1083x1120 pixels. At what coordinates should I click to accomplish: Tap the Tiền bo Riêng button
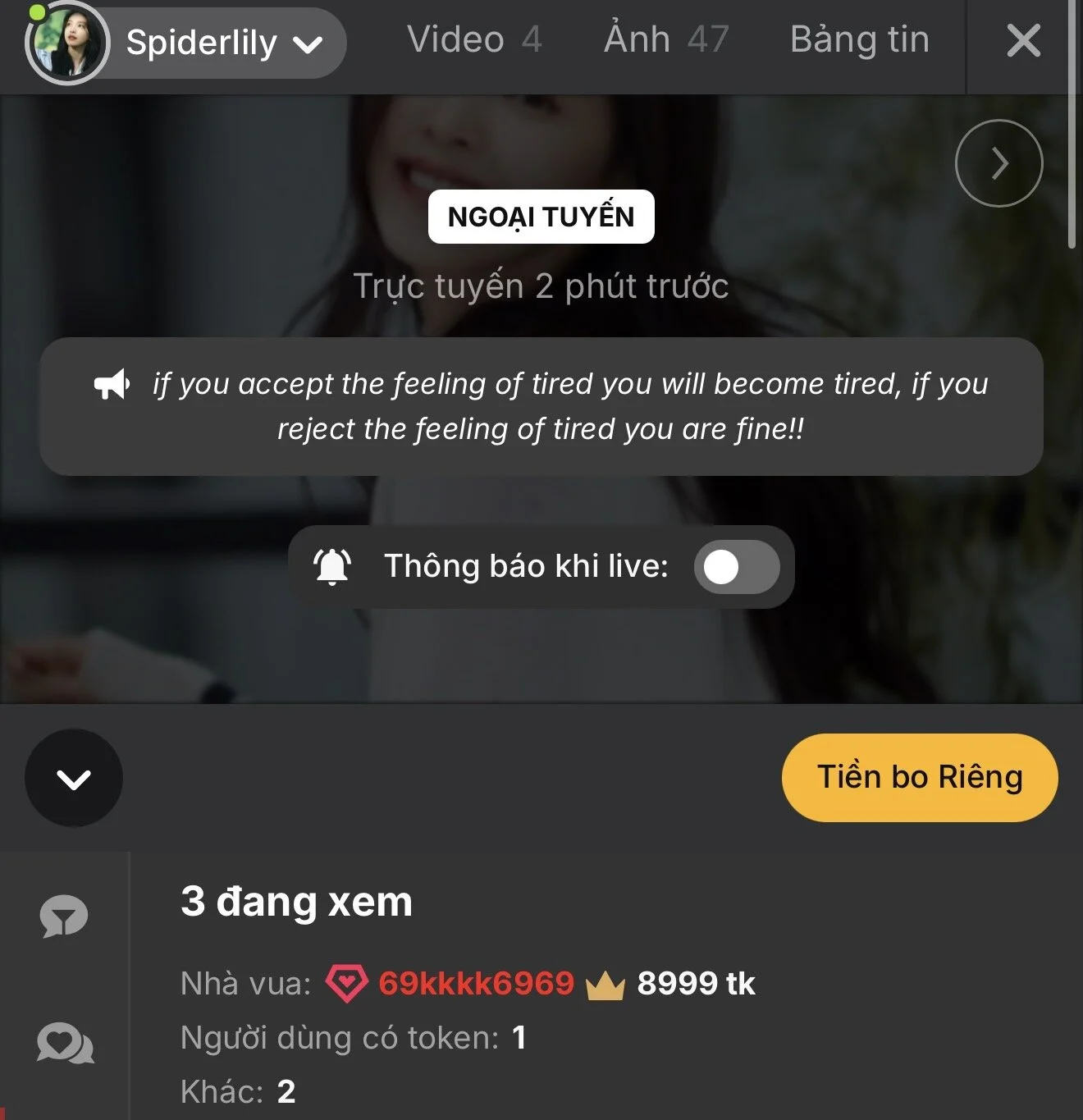919,777
